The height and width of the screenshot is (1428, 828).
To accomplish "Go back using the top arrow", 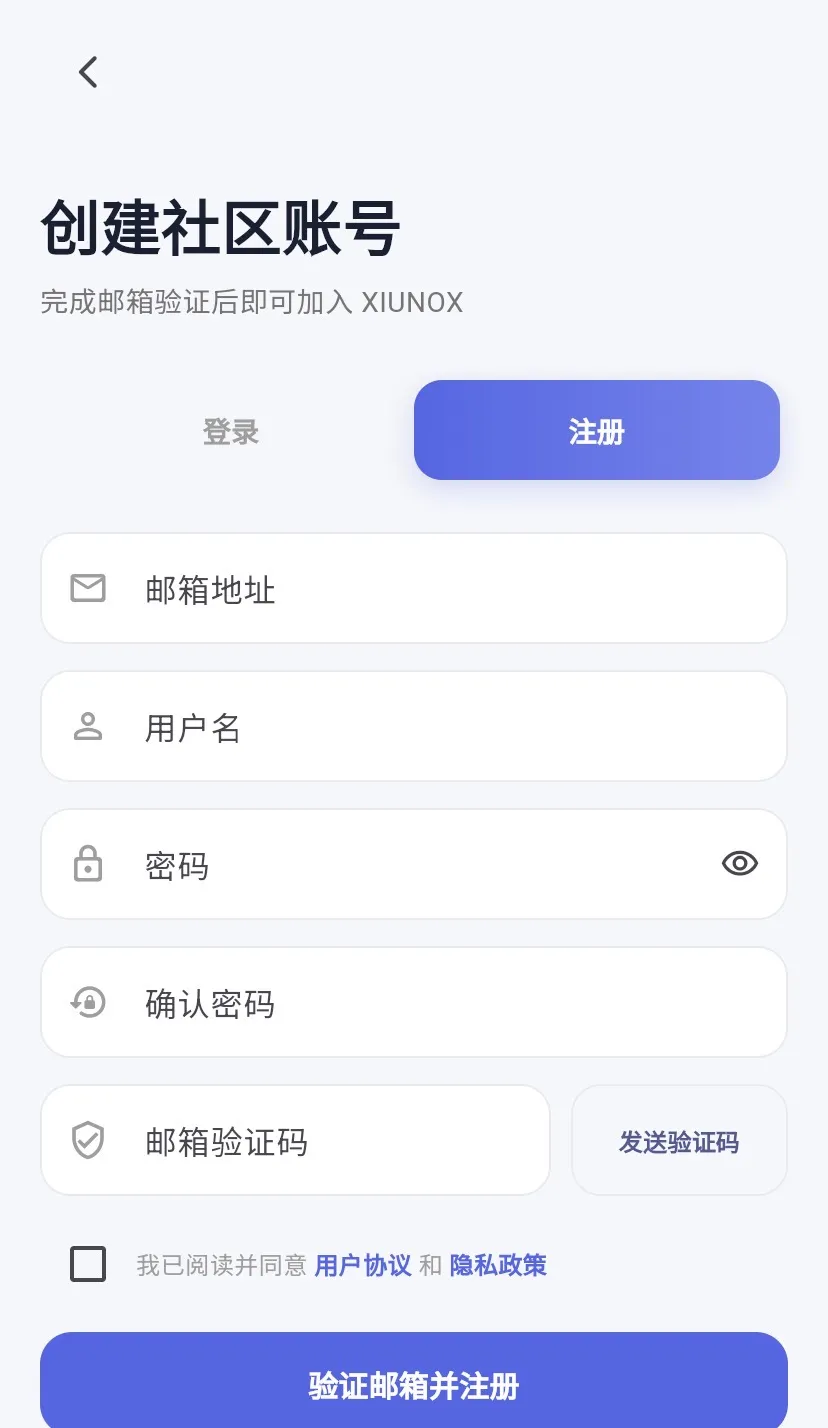I will click(x=88, y=72).
